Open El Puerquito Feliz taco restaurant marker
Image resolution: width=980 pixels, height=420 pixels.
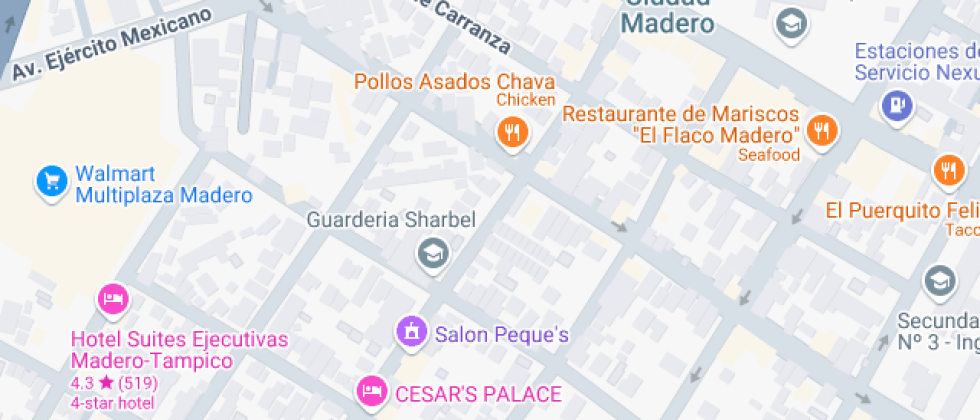(x=947, y=170)
